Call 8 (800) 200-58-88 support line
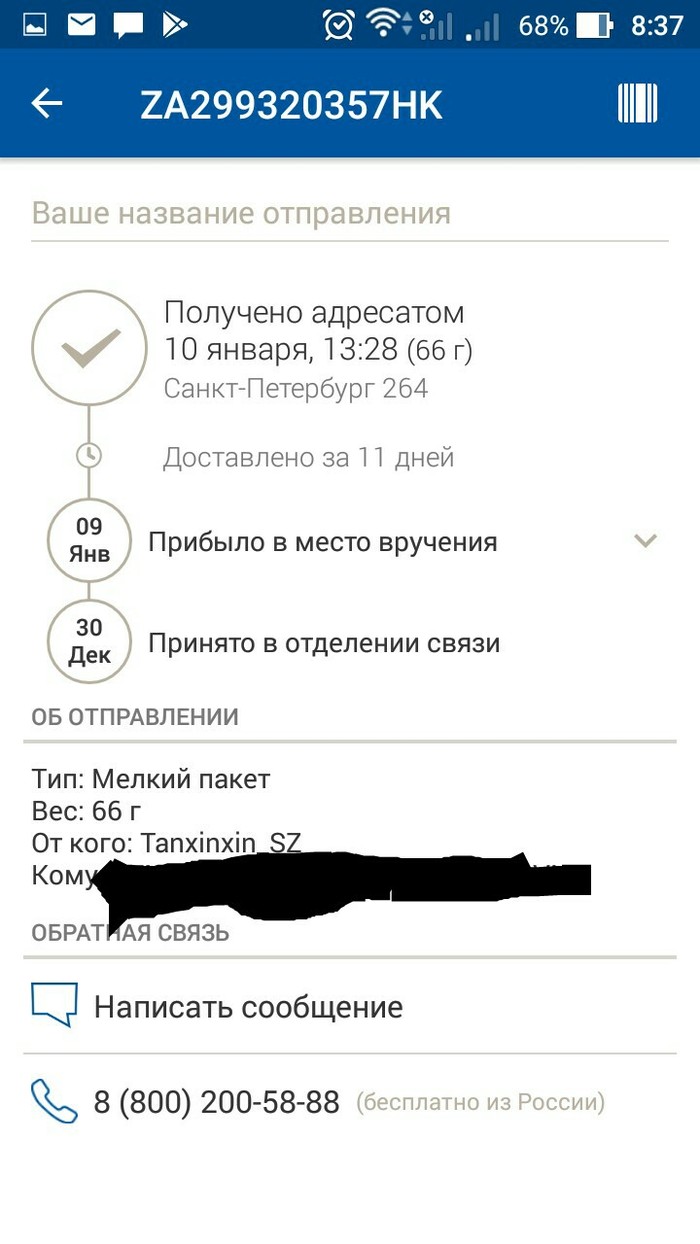Image resolution: width=700 pixels, height=1244 pixels. coord(216,1102)
